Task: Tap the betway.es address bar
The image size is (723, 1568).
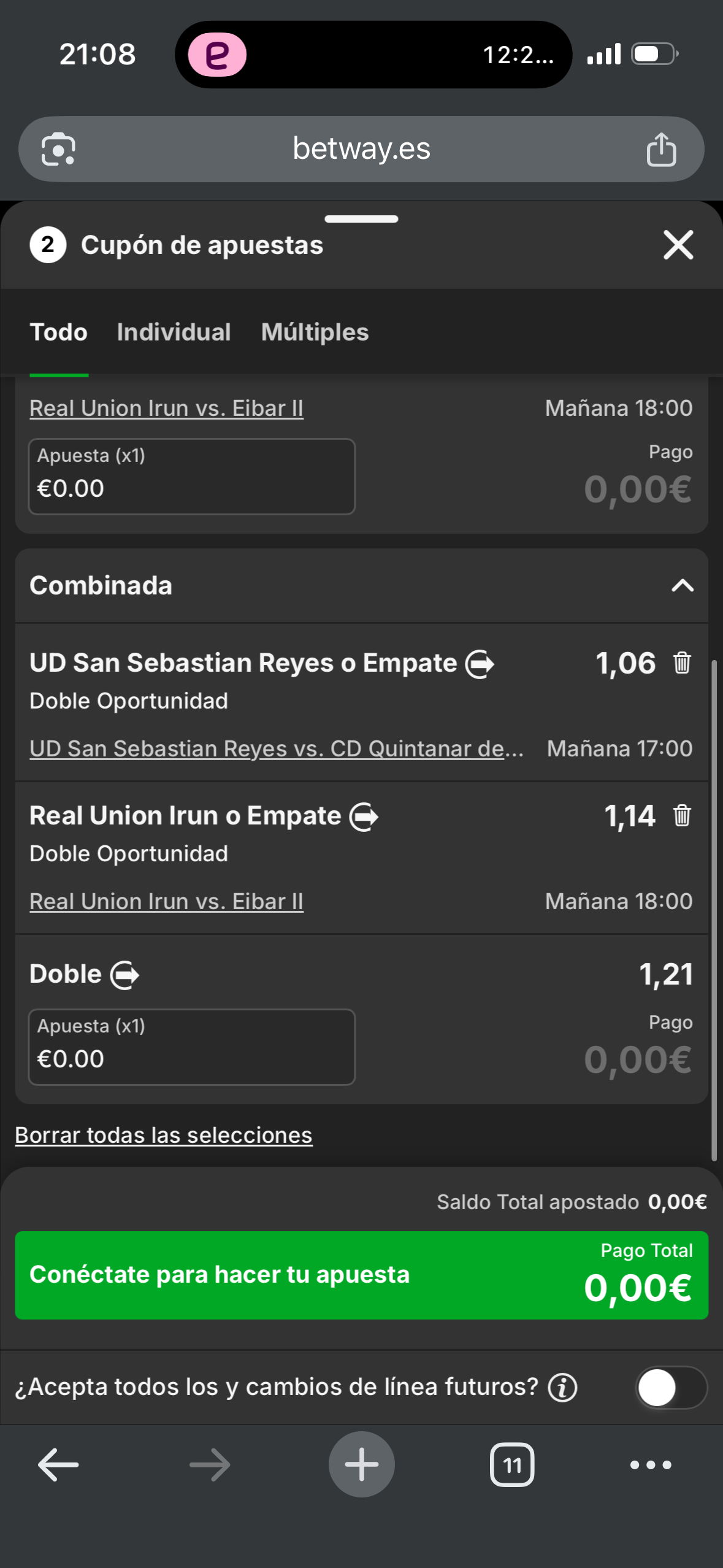Action: [x=361, y=149]
